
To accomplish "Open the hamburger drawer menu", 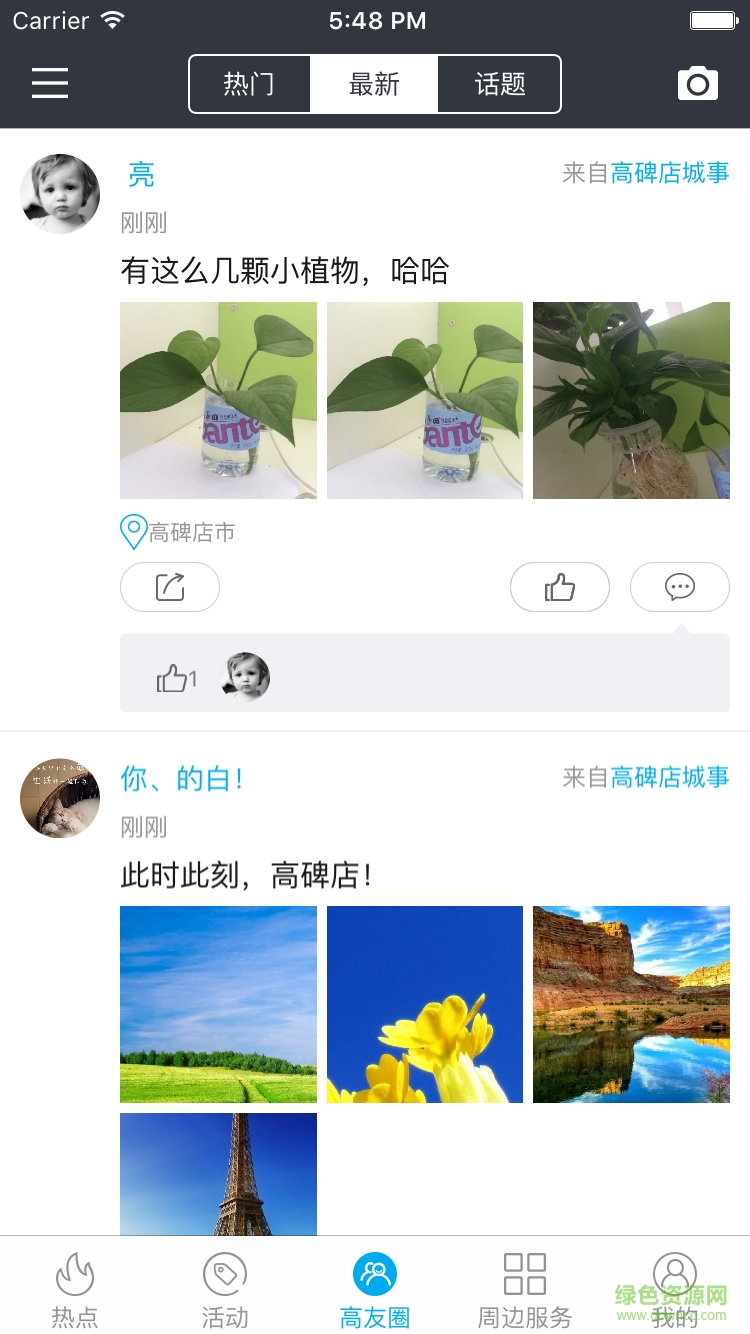I will (50, 83).
